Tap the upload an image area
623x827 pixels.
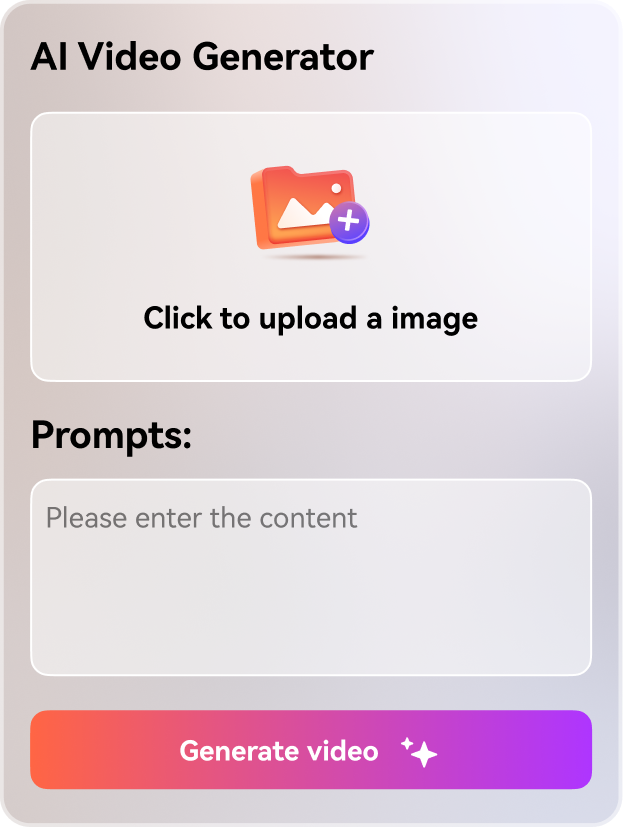click(x=311, y=247)
